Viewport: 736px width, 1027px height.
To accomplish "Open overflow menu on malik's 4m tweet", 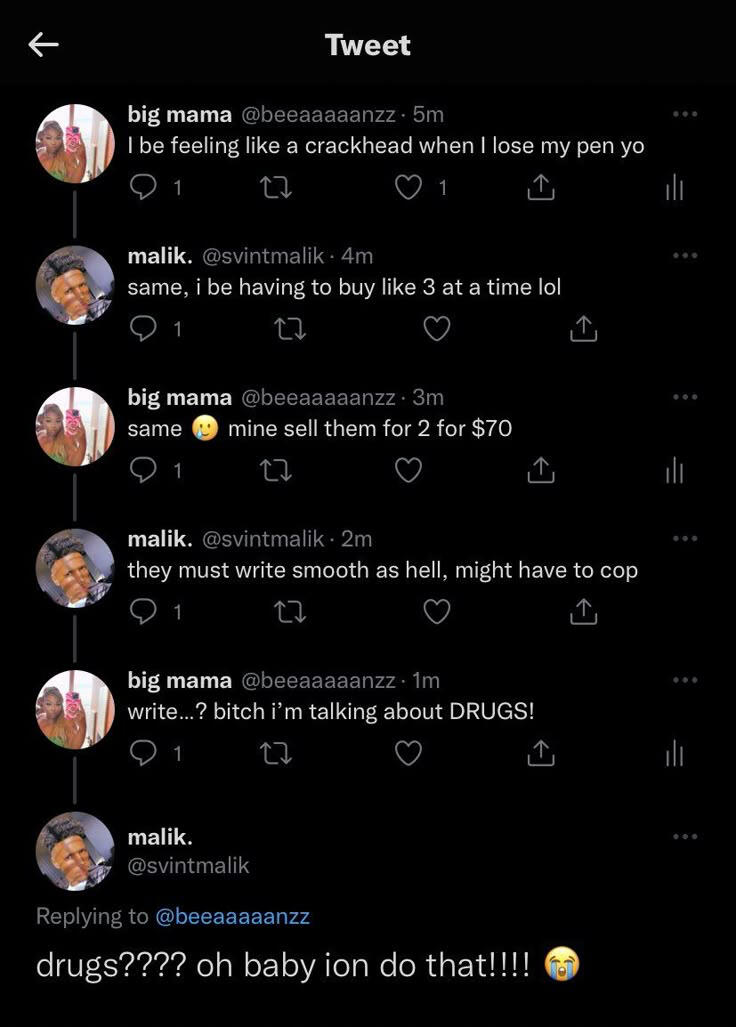I will coord(684,256).
